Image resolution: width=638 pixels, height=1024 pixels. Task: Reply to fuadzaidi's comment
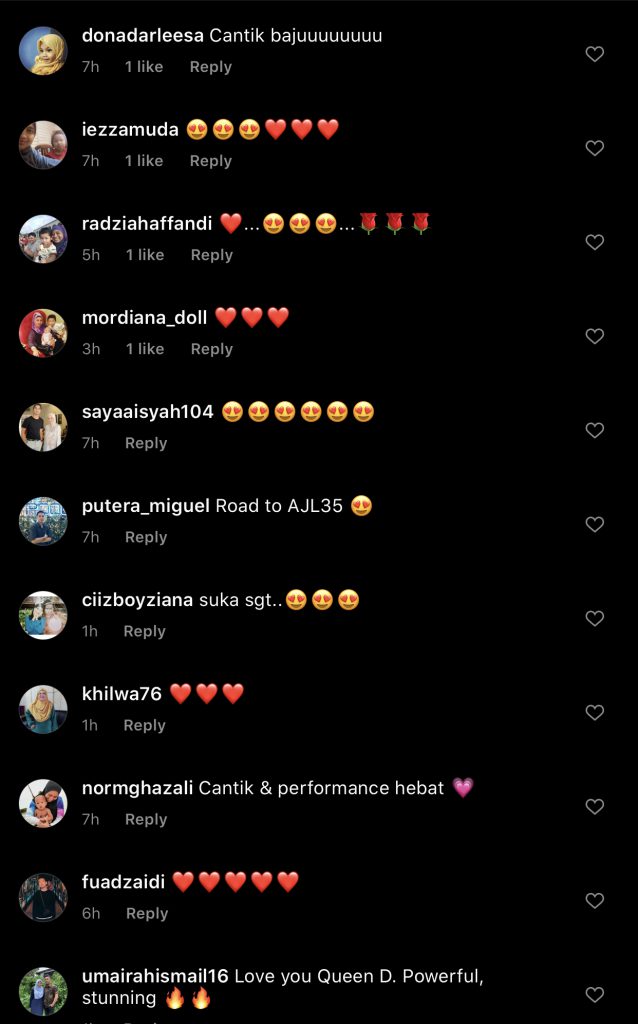pos(147,913)
